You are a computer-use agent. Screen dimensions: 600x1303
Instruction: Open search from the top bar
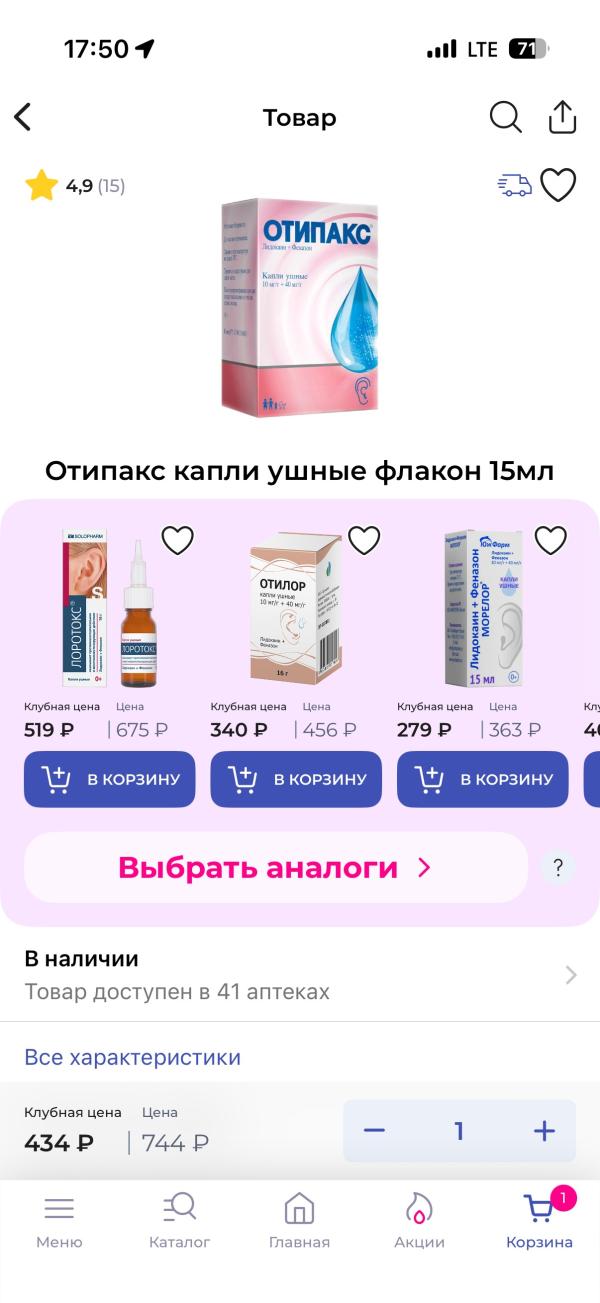coord(505,118)
